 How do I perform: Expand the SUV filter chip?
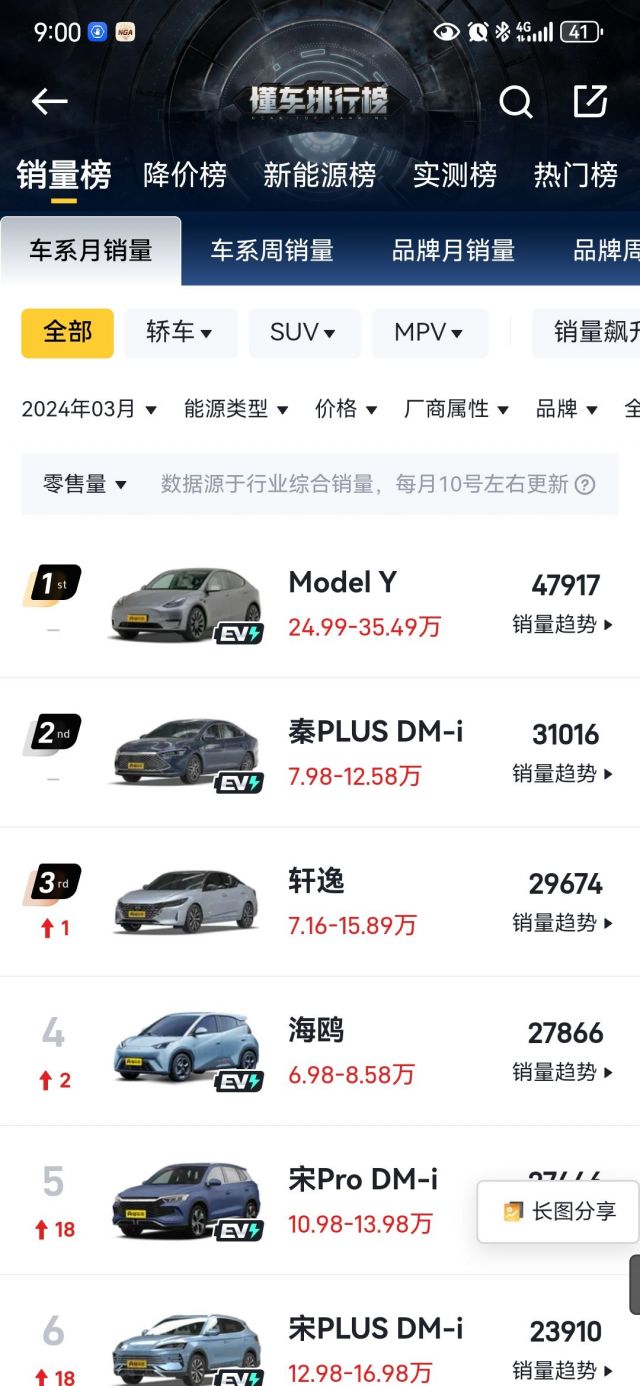click(x=303, y=333)
